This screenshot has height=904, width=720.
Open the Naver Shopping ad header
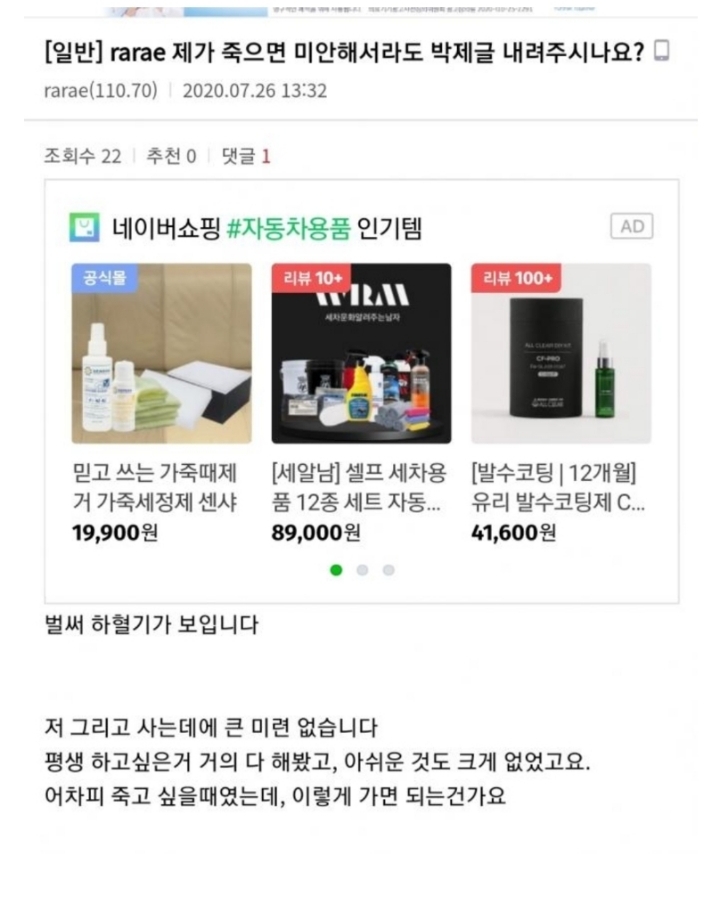245,228
